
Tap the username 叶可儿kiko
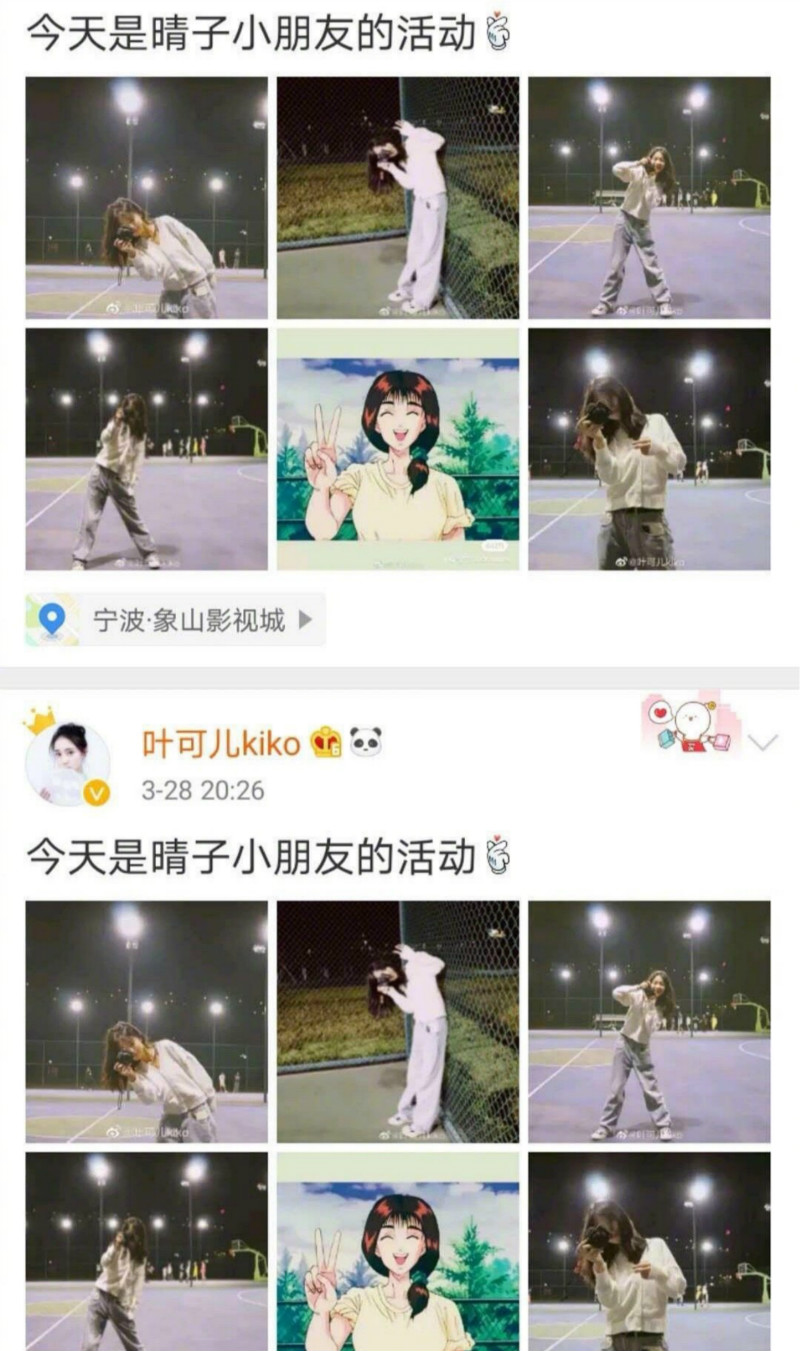coord(221,744)
